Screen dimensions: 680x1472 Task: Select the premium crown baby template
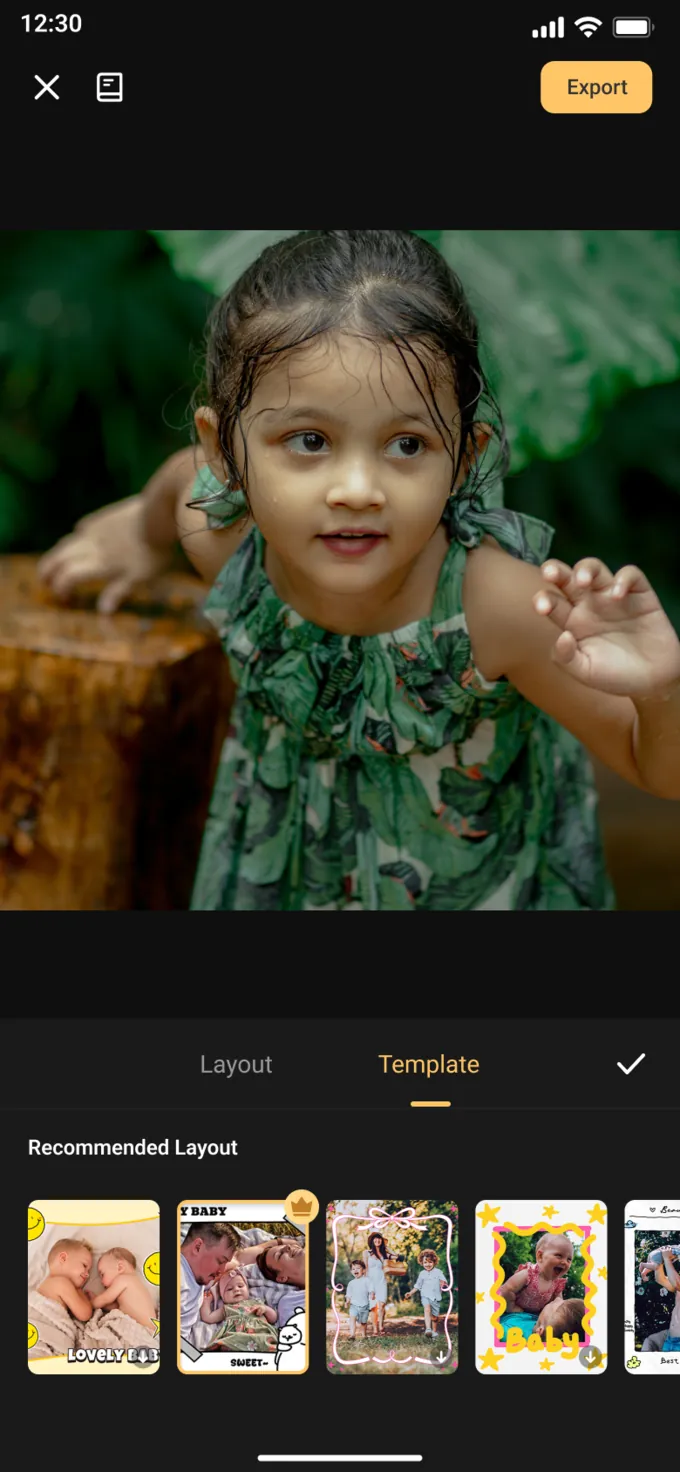tap(243, 1287)
